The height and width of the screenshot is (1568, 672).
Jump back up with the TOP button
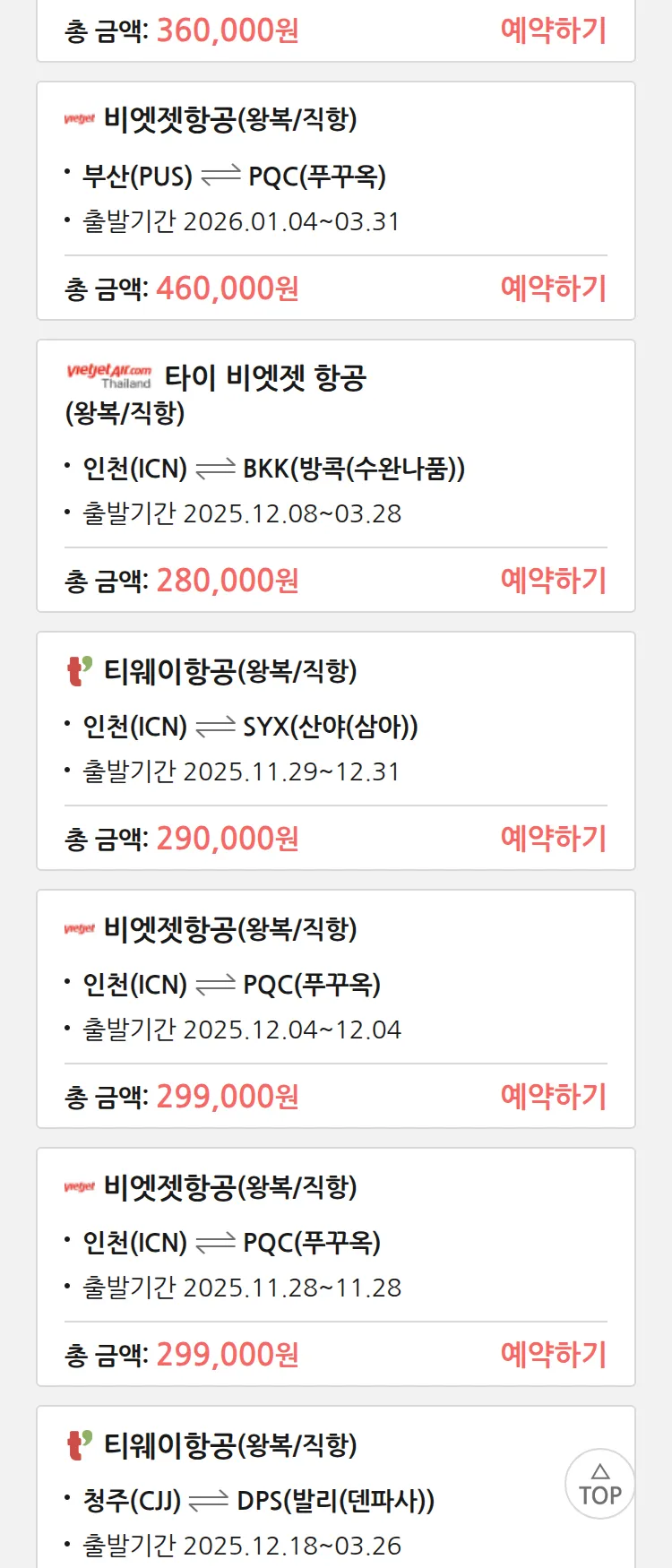tap(599, 1484)
